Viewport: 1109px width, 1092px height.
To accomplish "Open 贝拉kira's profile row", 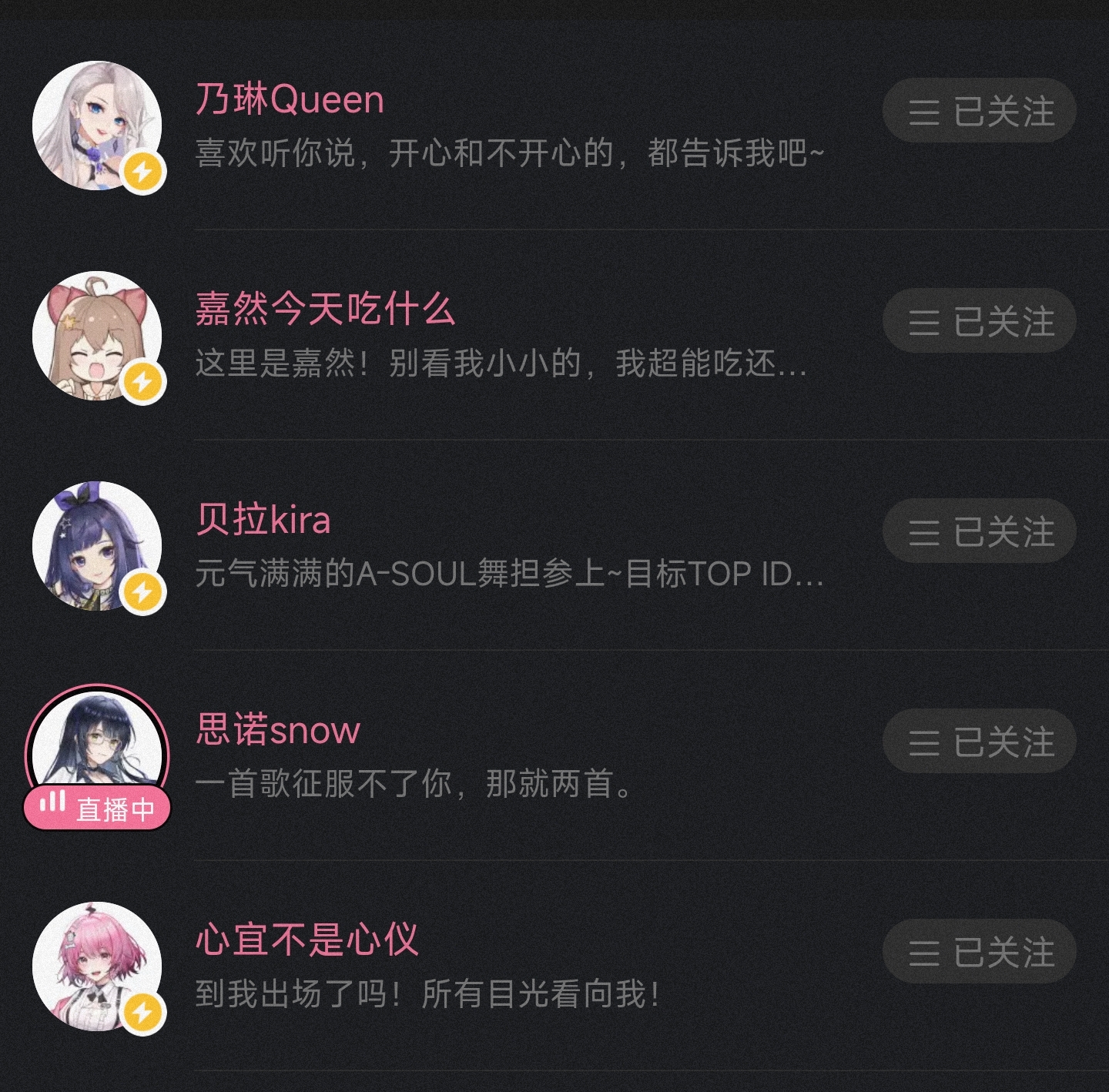I will 508,545.
